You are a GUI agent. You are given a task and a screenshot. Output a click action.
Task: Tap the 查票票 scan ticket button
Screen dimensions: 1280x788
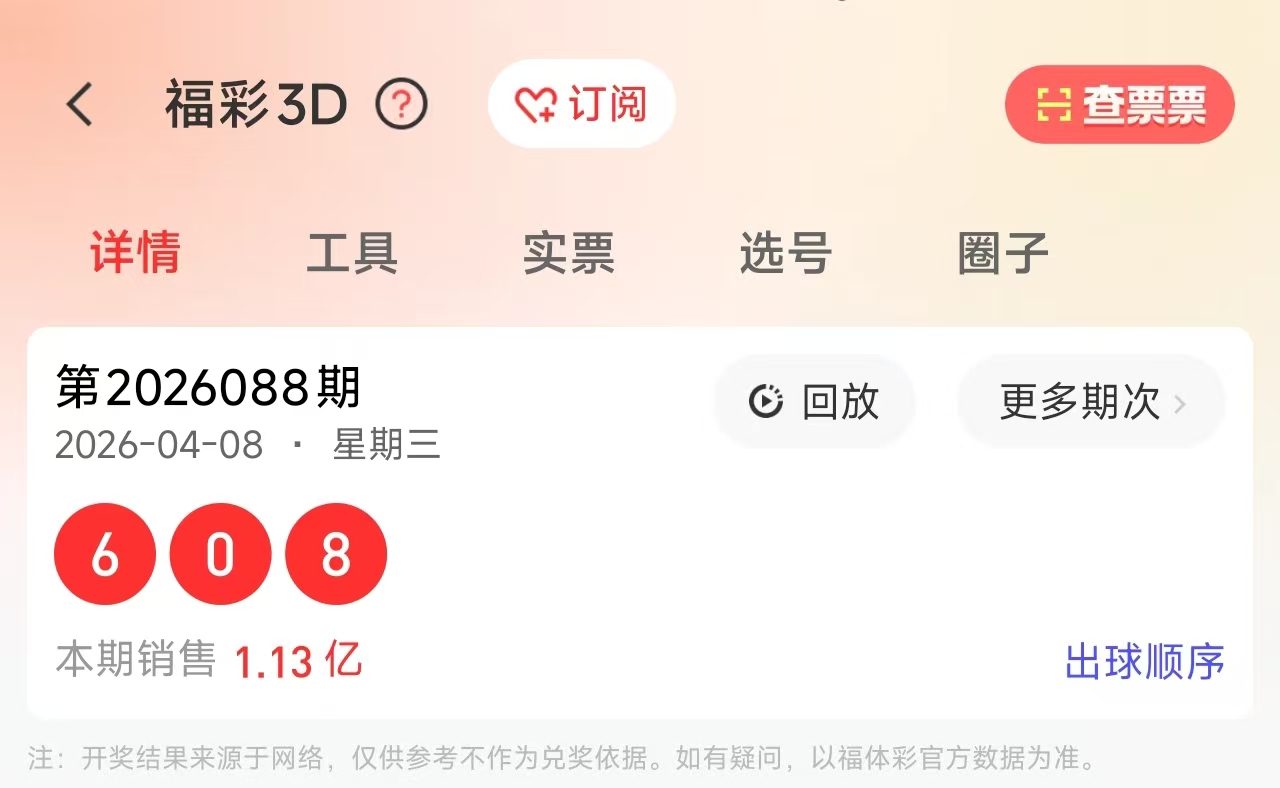pyautogui.click(x=1119, y=105)
